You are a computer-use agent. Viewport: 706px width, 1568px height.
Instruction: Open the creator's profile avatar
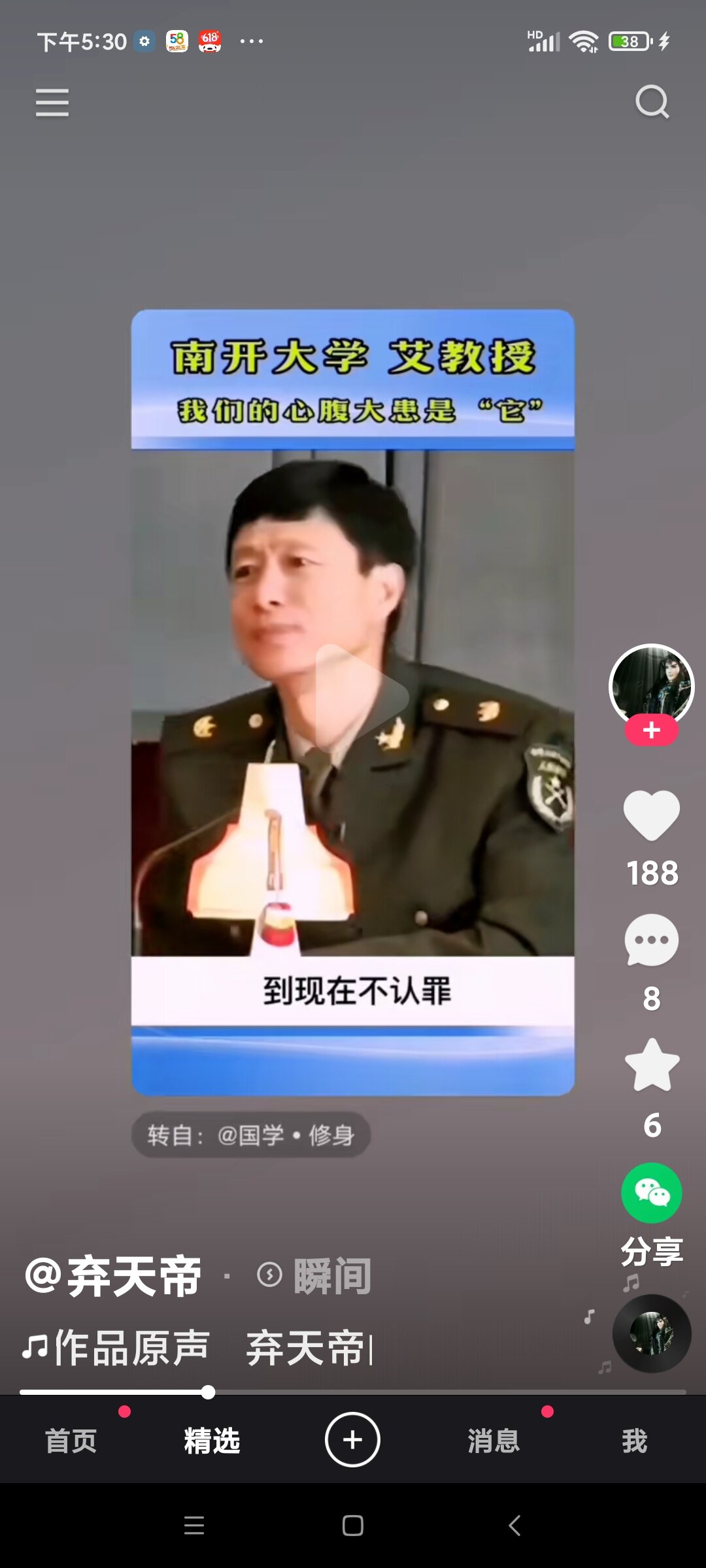pos(651,685)
